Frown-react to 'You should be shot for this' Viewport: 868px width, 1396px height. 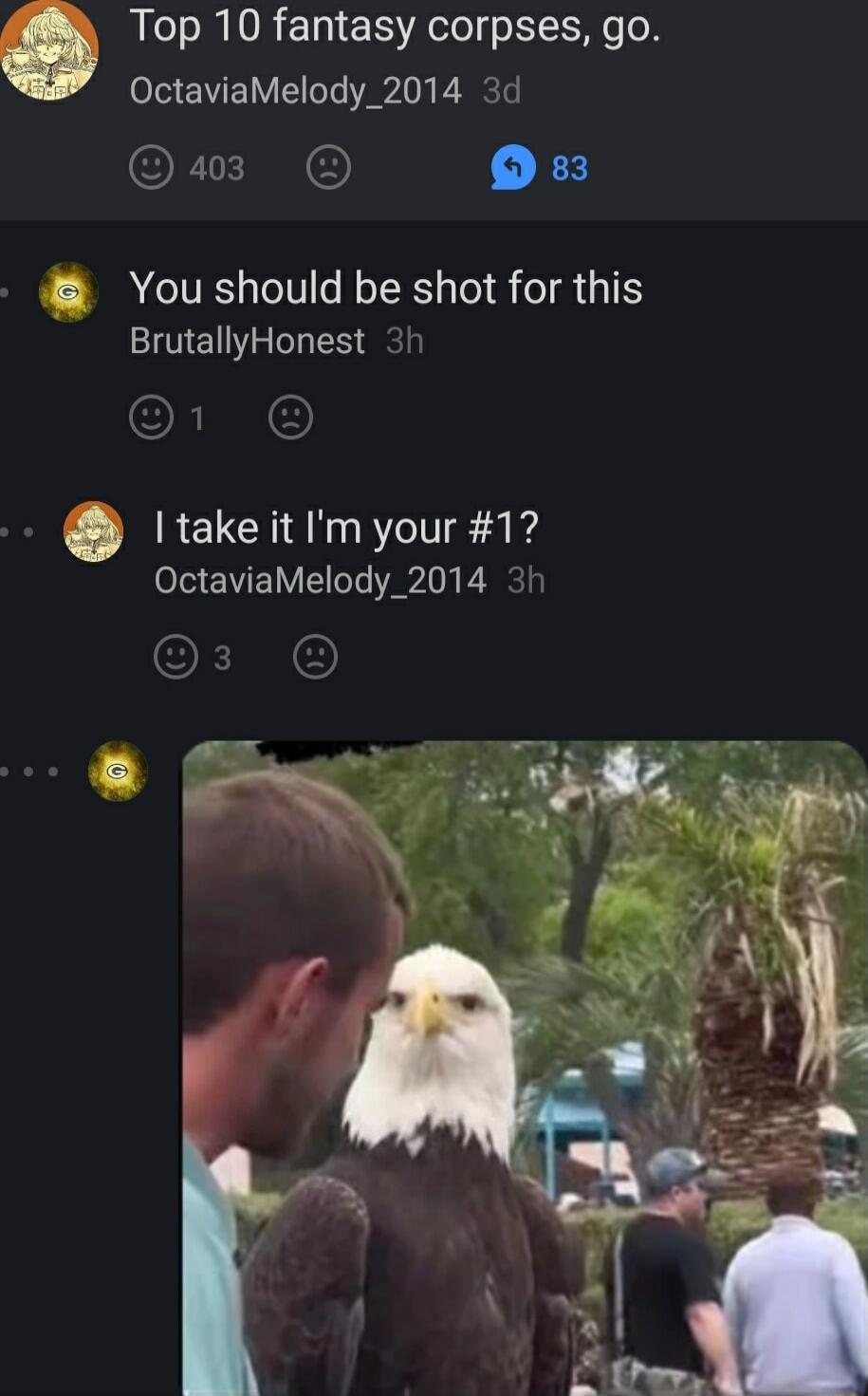click(290, 418)
